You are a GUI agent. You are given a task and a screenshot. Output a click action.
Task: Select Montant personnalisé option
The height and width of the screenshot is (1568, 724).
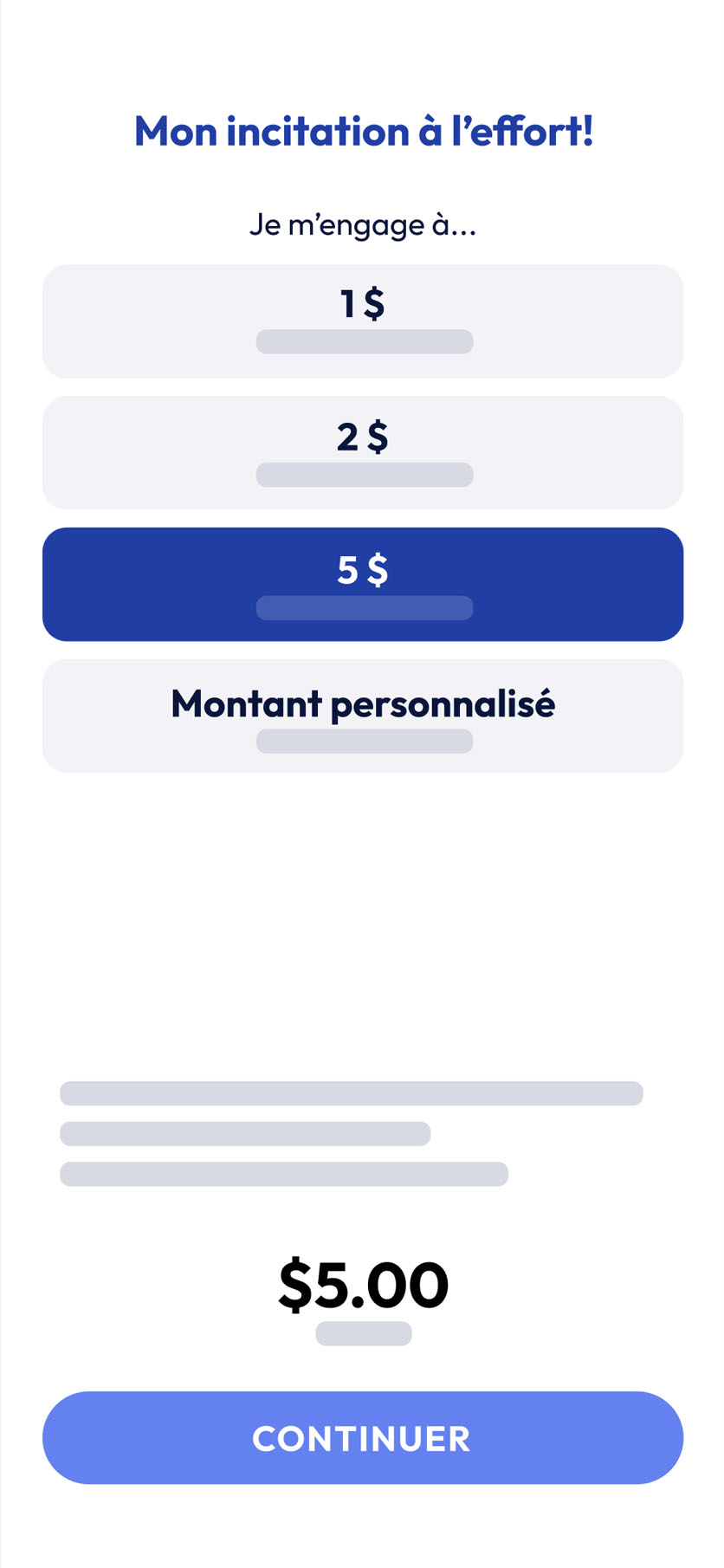pyautogui.click(x=362, y=716)
